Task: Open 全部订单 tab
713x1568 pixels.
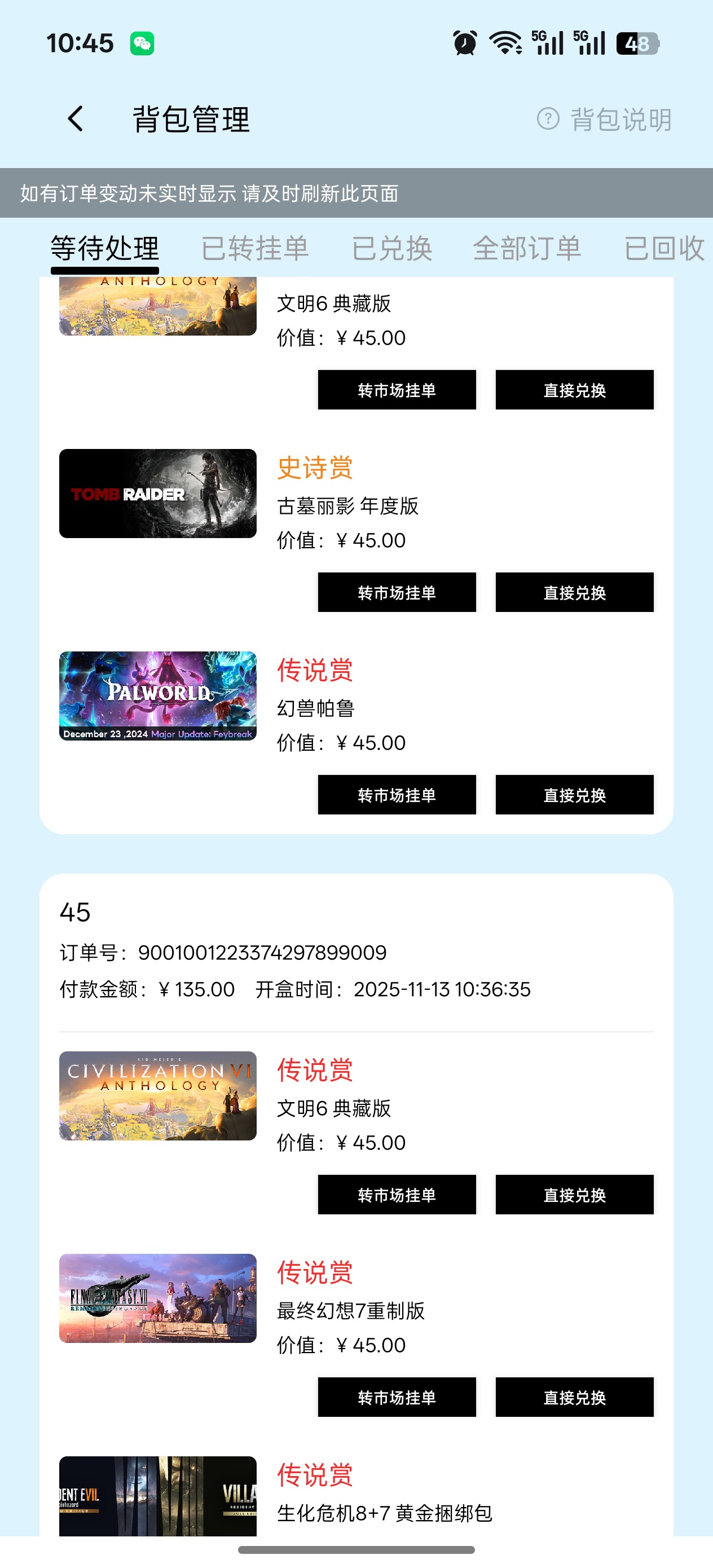Action: (x=527, y=248)
